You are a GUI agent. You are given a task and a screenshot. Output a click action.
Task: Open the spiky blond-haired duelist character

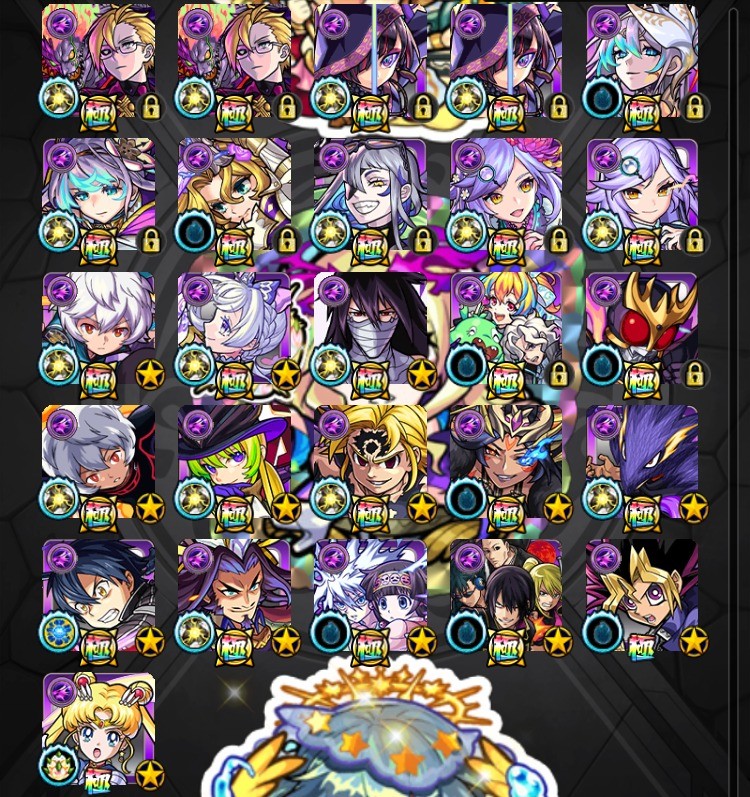pyautogui.click(x=642, y=596)
